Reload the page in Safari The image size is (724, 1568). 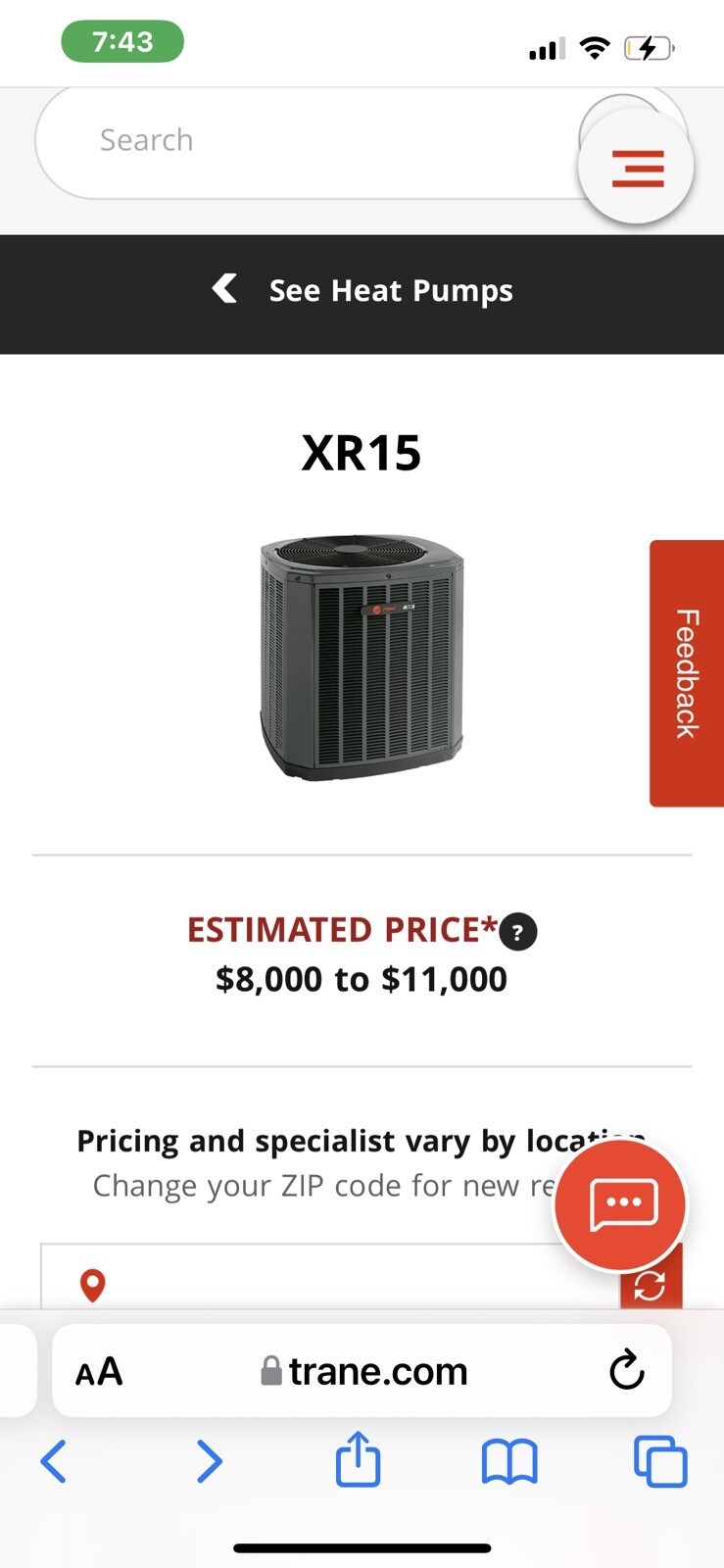pos(626,1371)
